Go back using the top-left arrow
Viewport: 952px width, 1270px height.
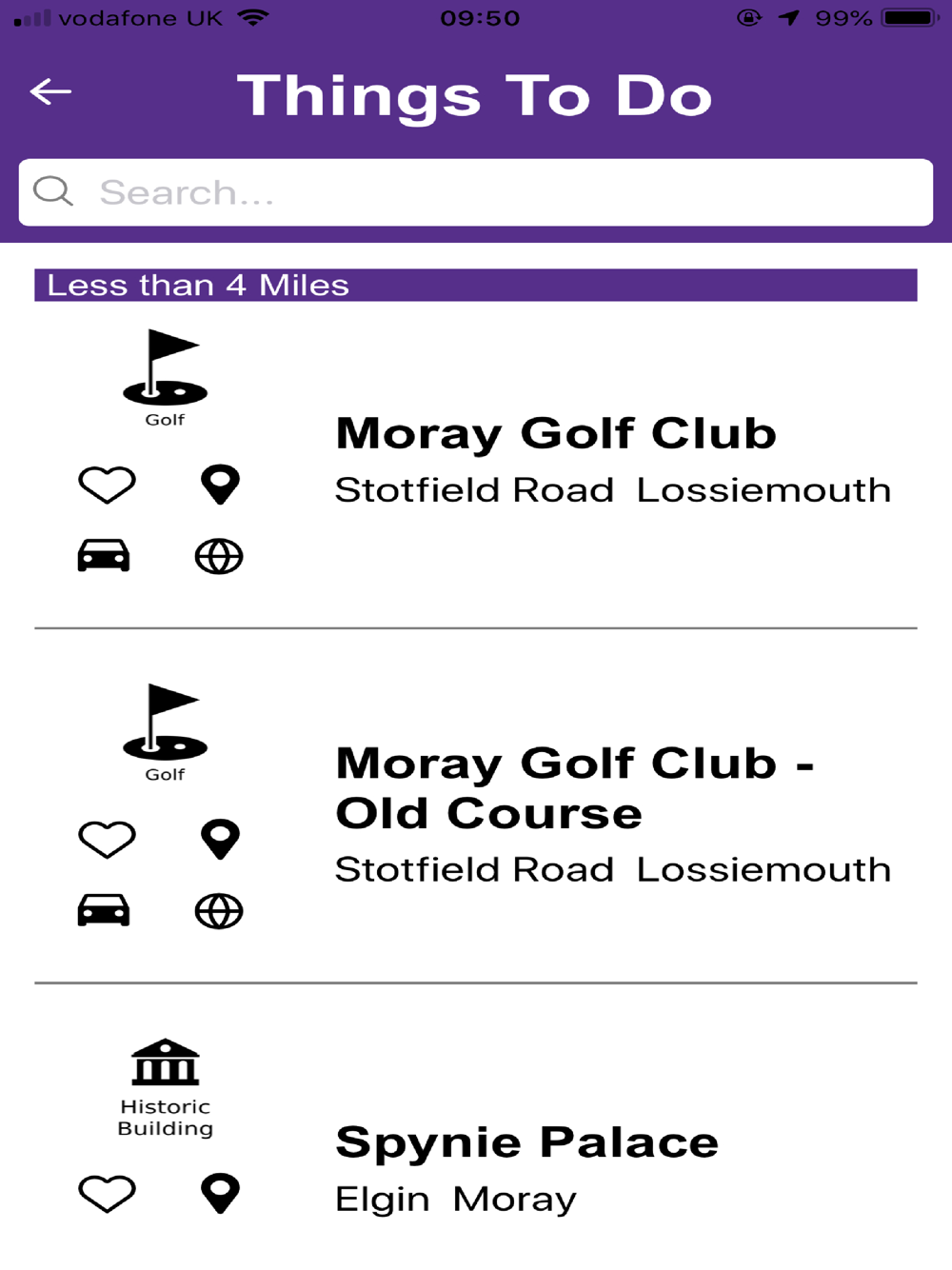(x=50, y=91)
